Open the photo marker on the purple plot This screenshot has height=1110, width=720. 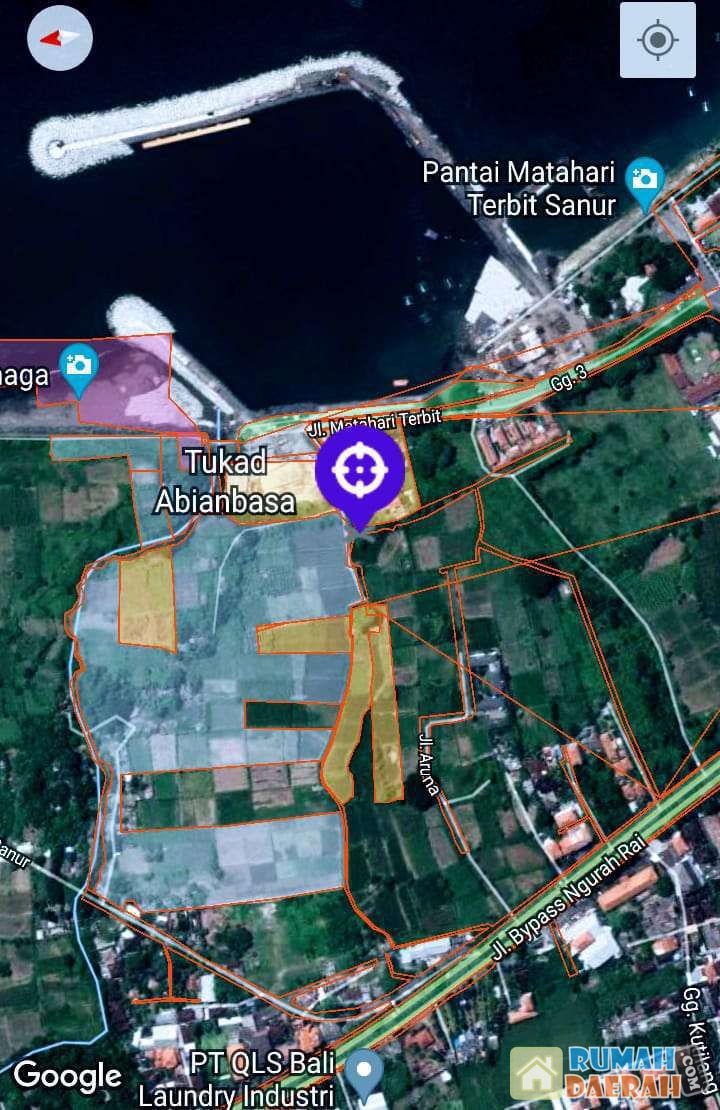(x=78, y=364)
